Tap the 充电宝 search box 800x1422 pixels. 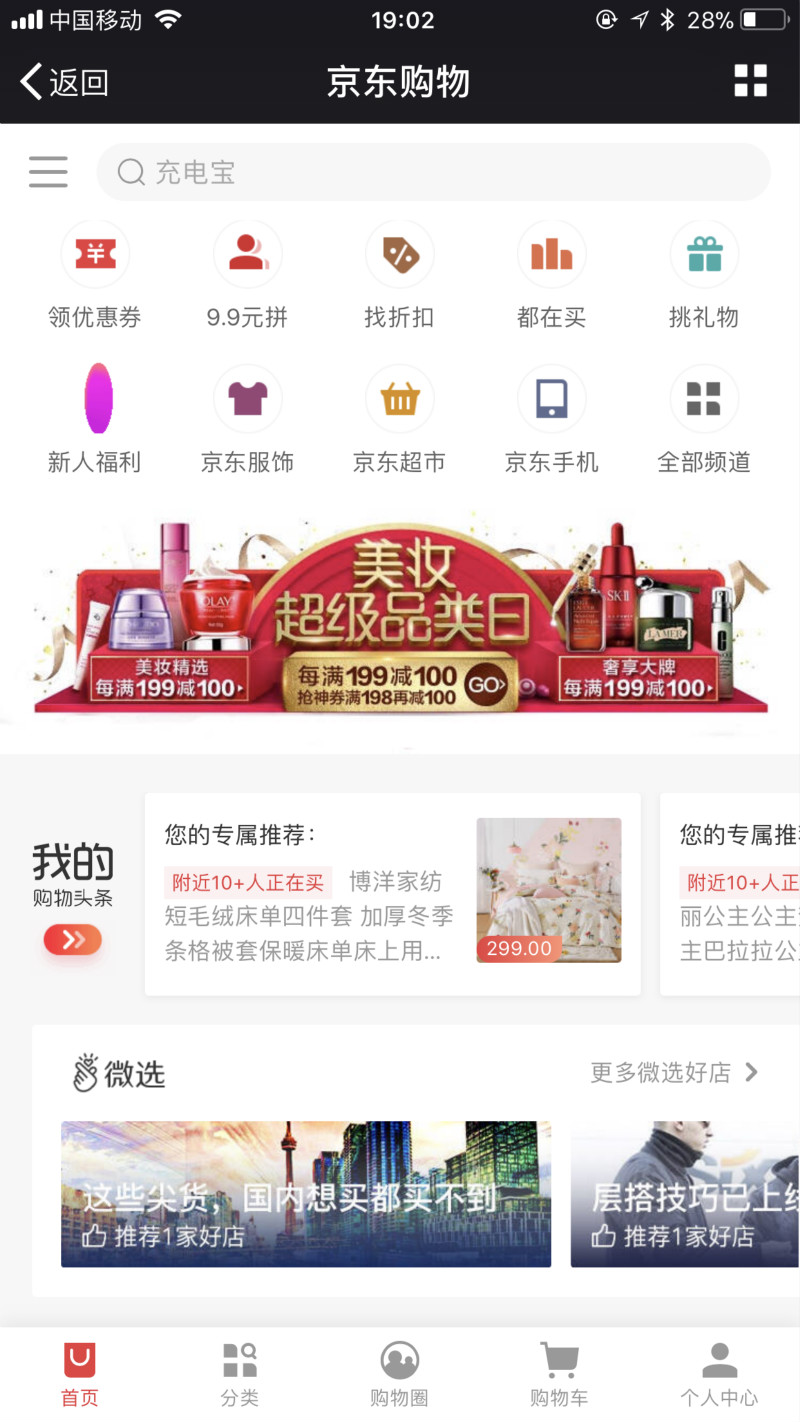(433, 172)
